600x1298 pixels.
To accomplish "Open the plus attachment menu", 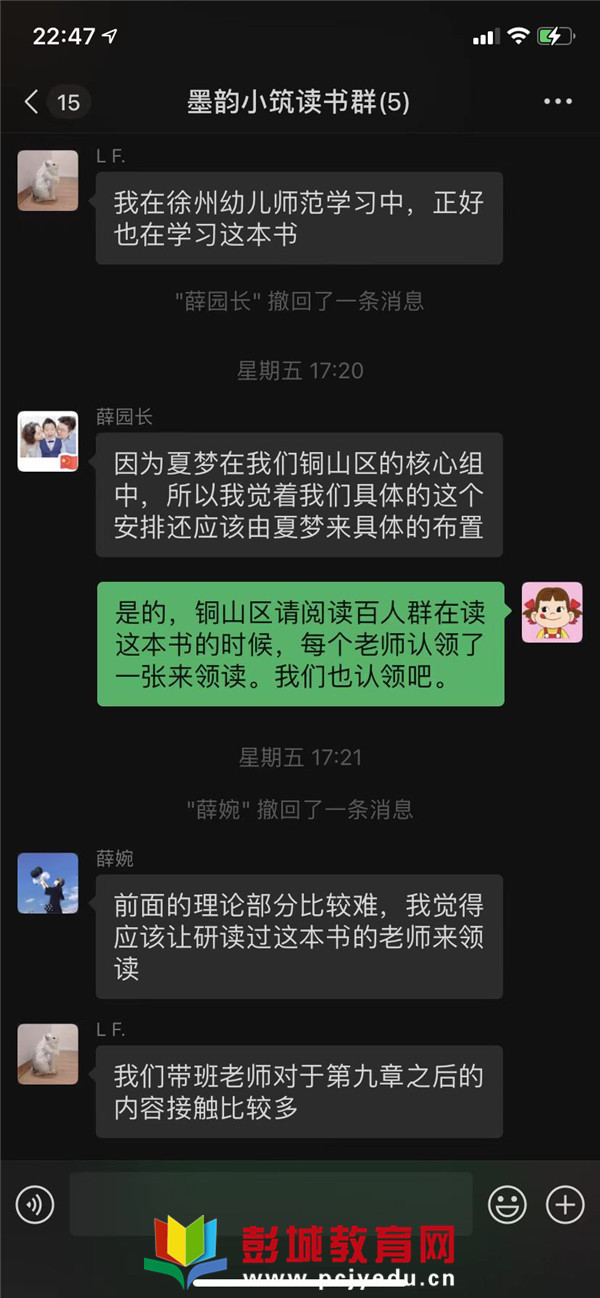I will [565, 1204].
